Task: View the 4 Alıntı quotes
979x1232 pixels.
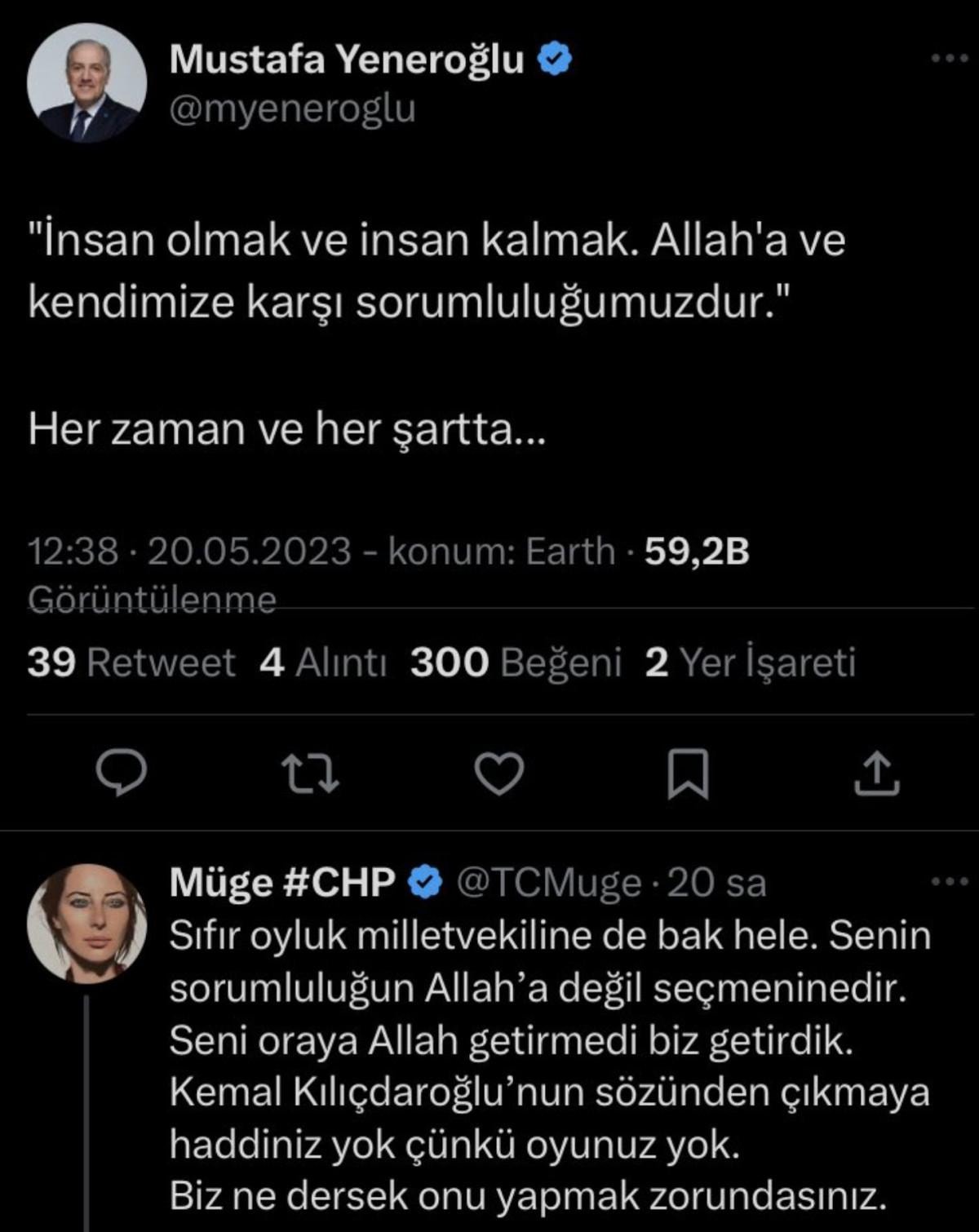Action: 323,662
